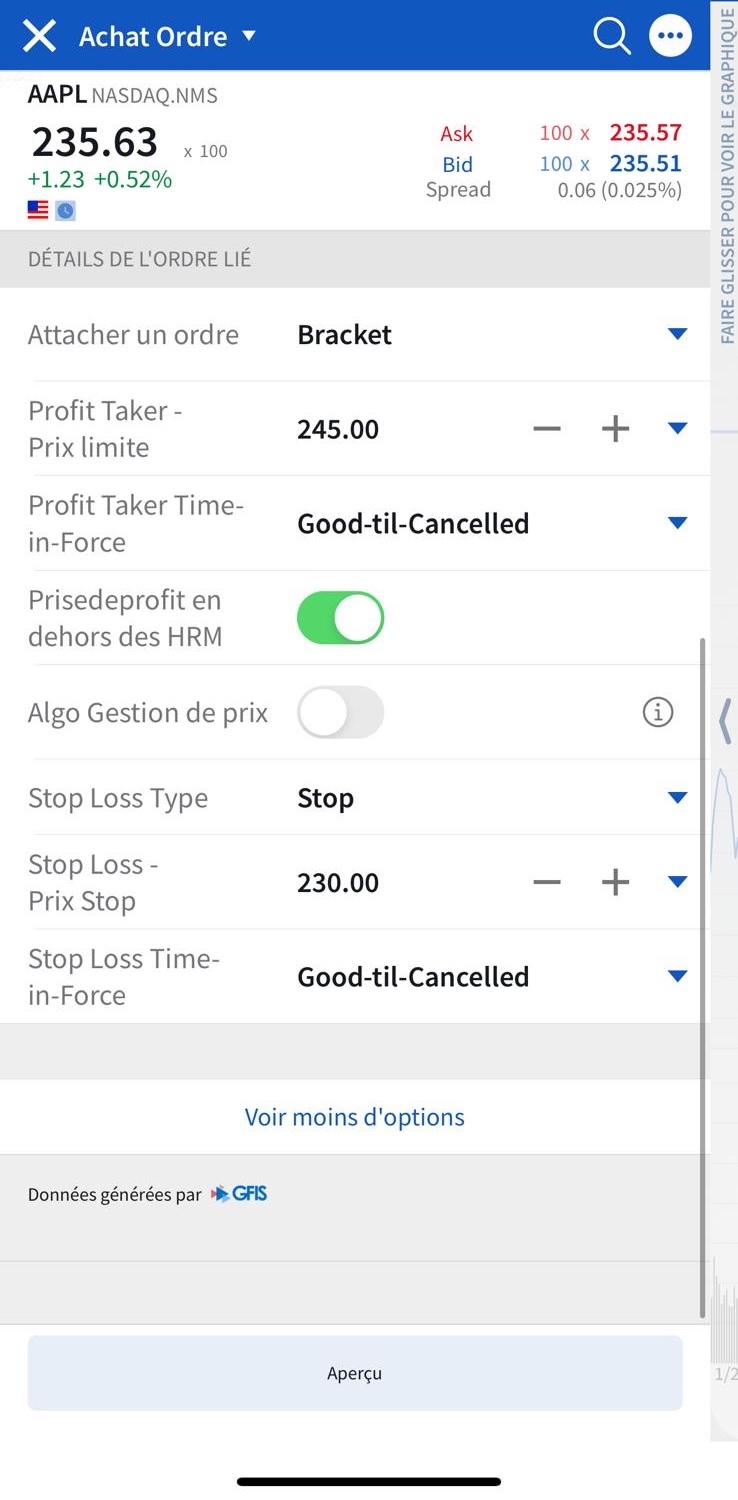
Task: Open the chart side panel arrow
Action: 726,719
